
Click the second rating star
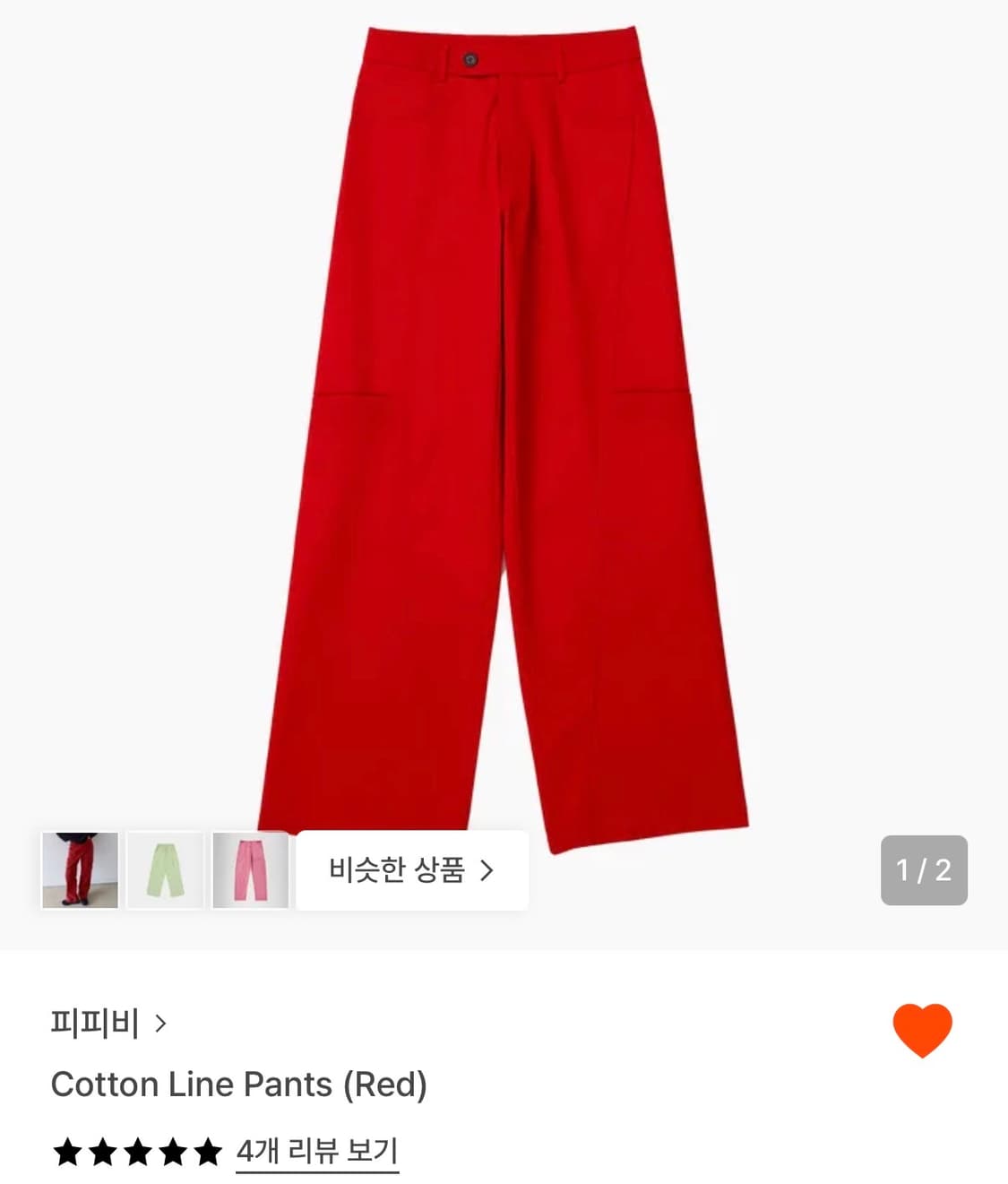coord(105,1151)
